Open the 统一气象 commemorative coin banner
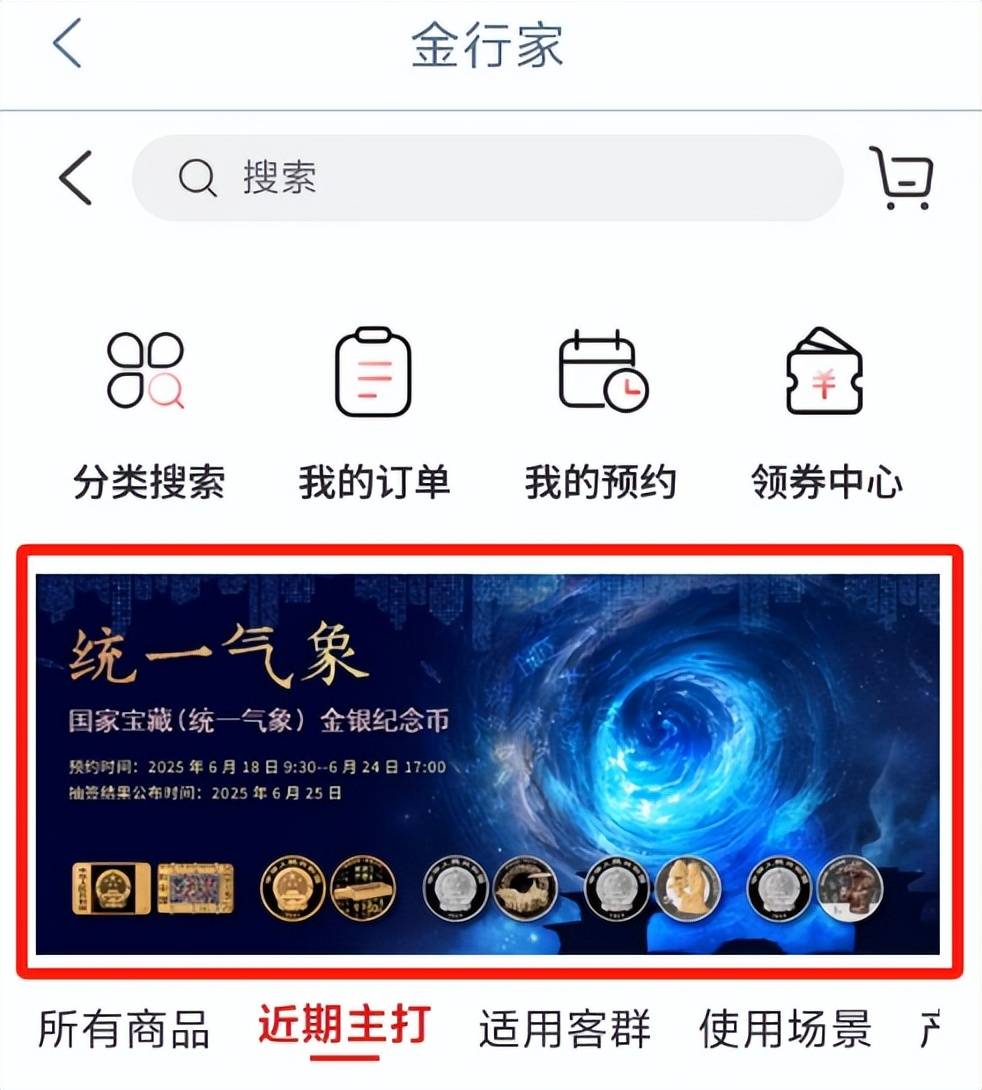 [x=488, y=762]
